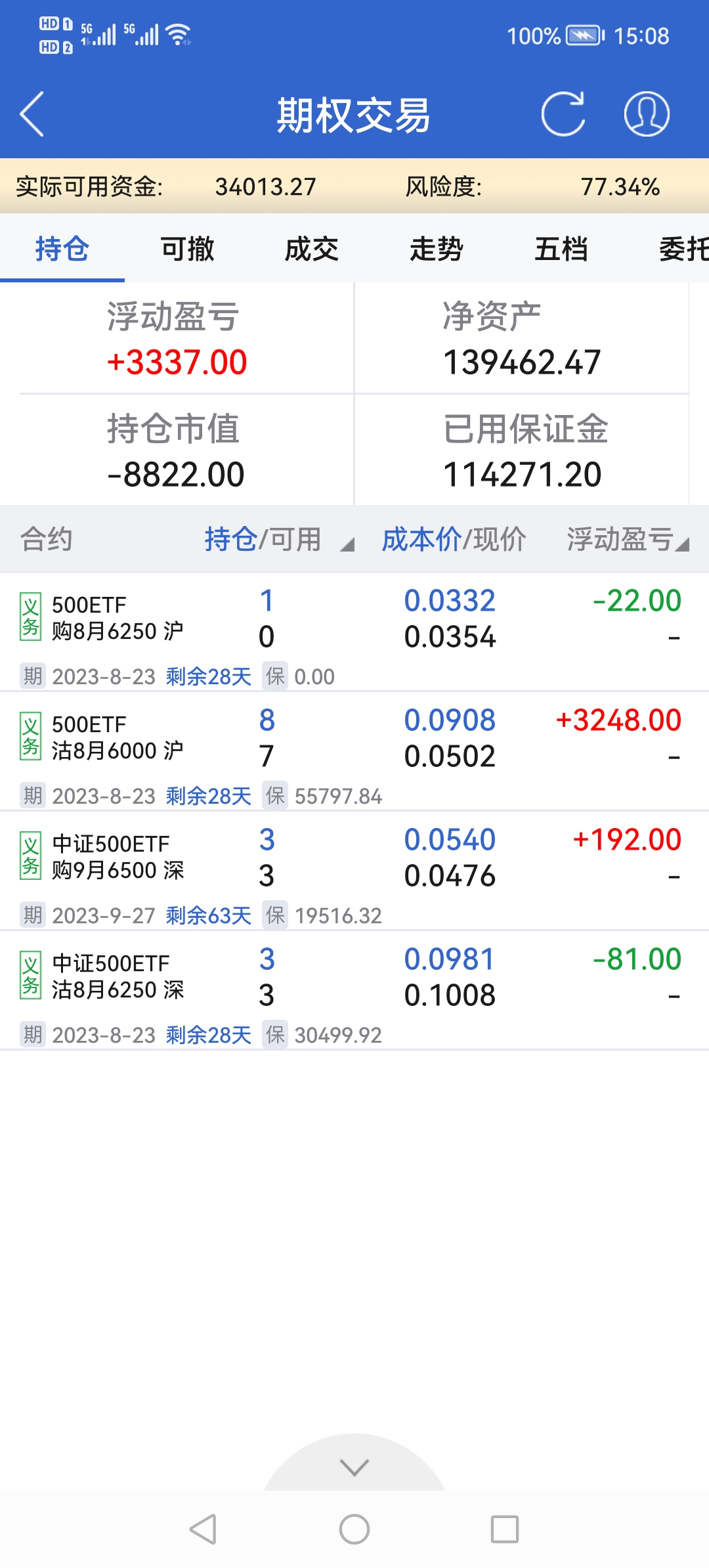Select the 中证500ETF 购9月6500 深 position

click(x=354, y=869)
